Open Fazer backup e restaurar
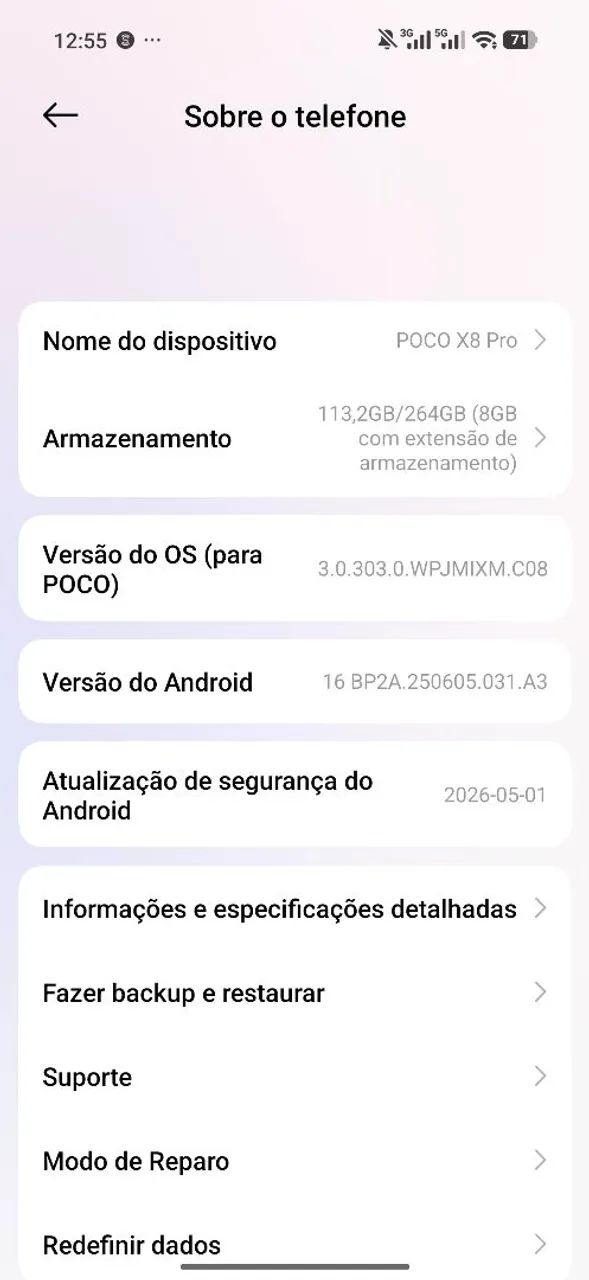Viewport: 589px width, 1280px height. tap(295, 993)
